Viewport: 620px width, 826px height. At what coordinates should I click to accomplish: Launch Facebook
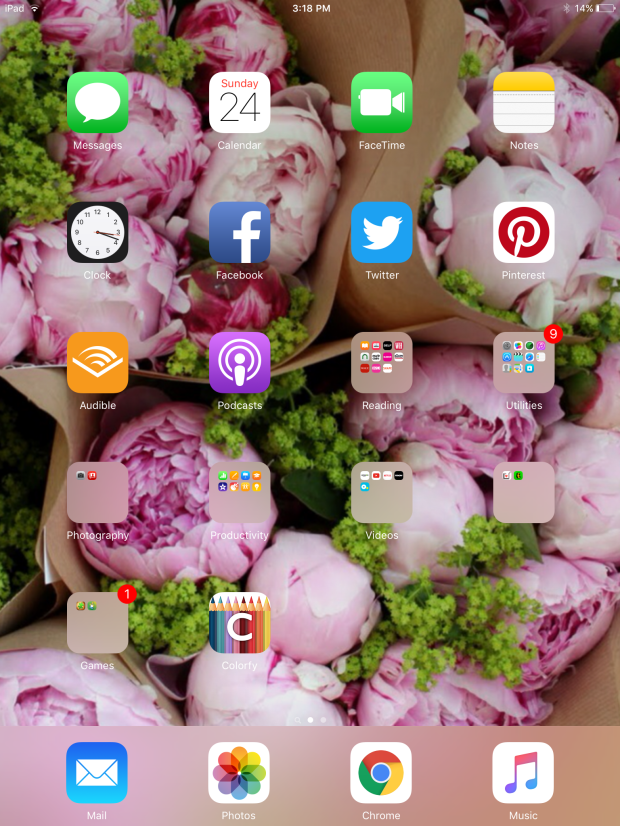coord(240,233)
